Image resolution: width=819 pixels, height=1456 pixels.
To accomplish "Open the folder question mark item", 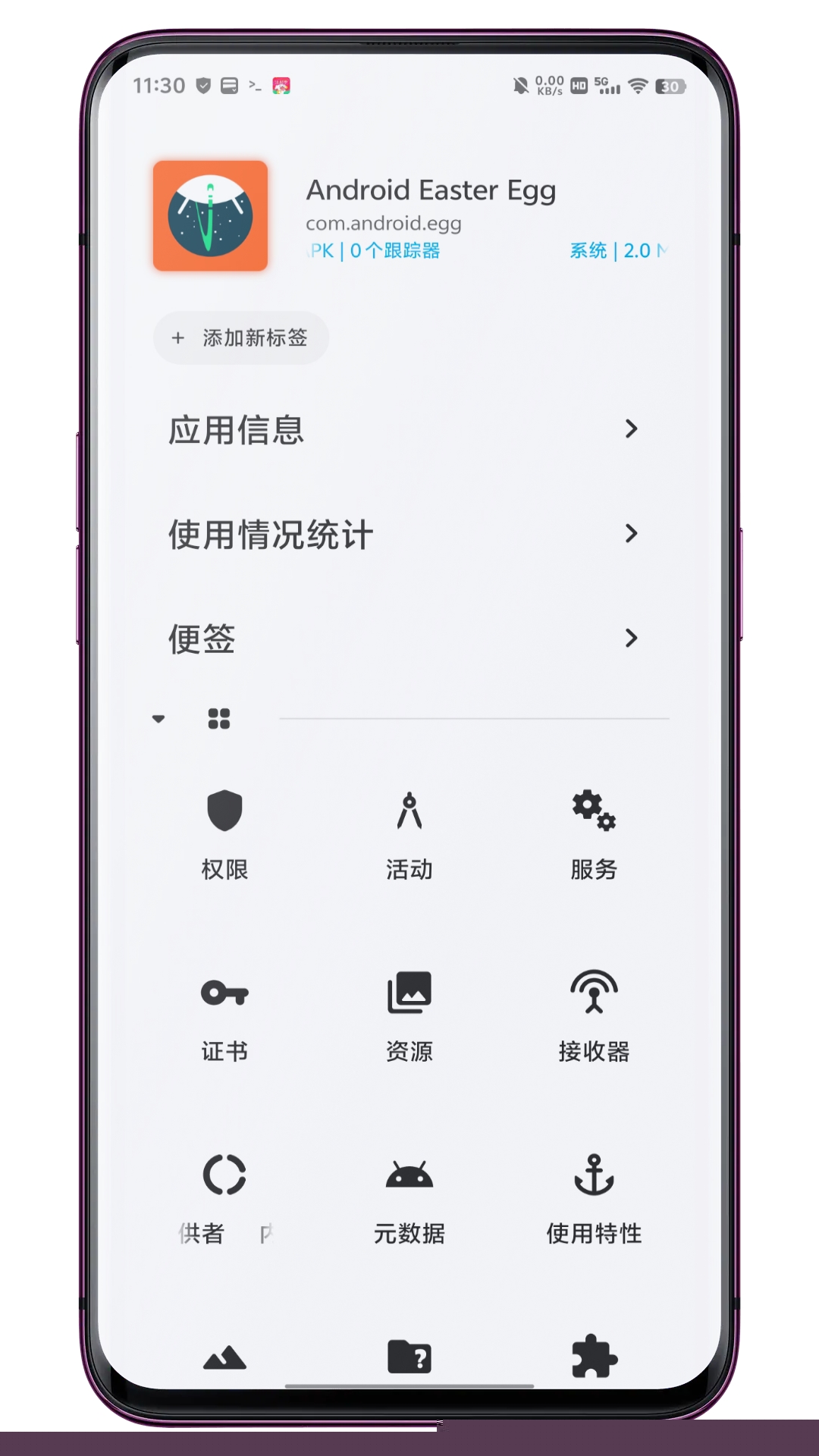I will [409, 1356].
